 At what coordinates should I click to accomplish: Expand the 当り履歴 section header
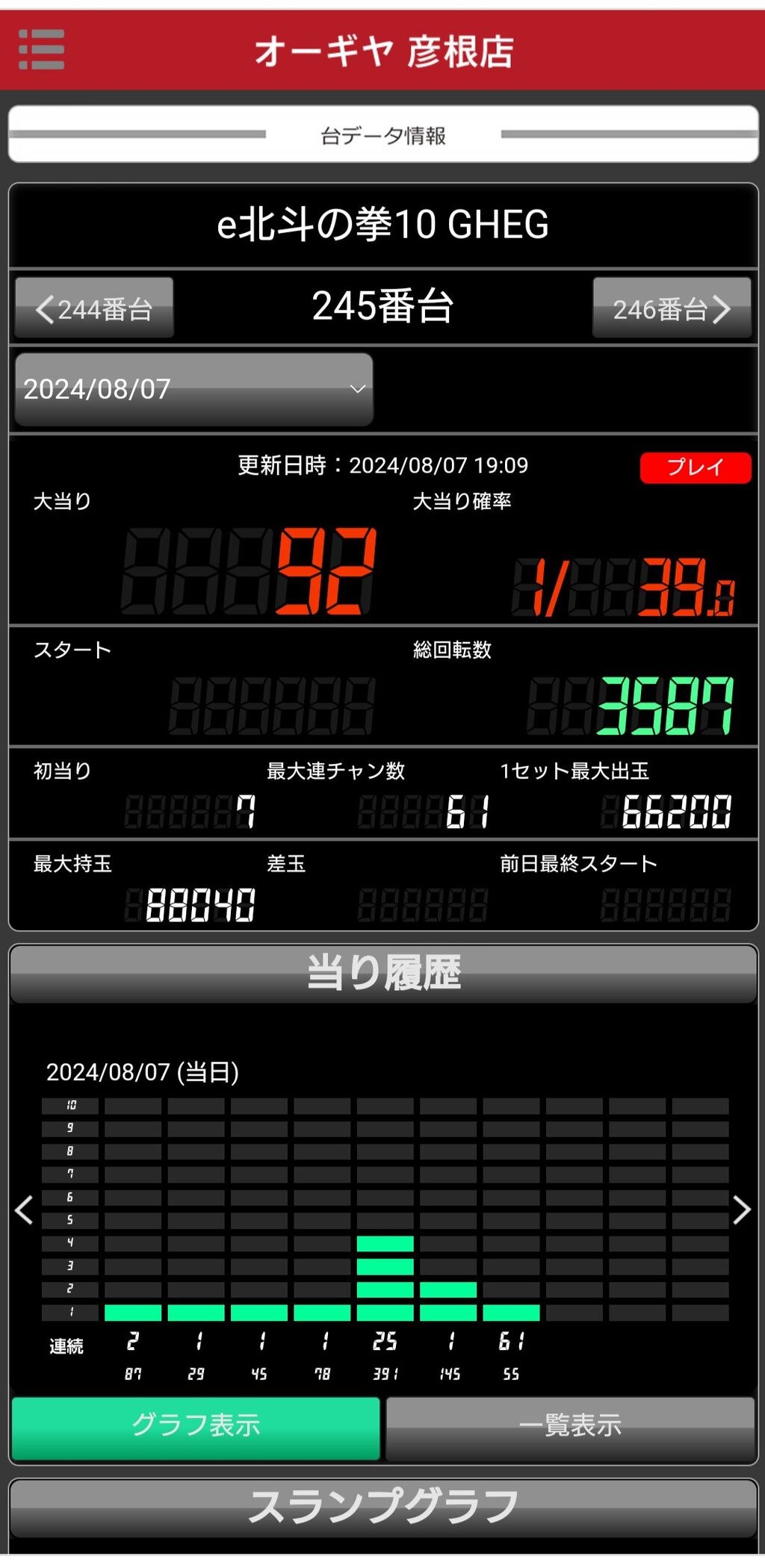pyautogui.click(x=383, y=974)
